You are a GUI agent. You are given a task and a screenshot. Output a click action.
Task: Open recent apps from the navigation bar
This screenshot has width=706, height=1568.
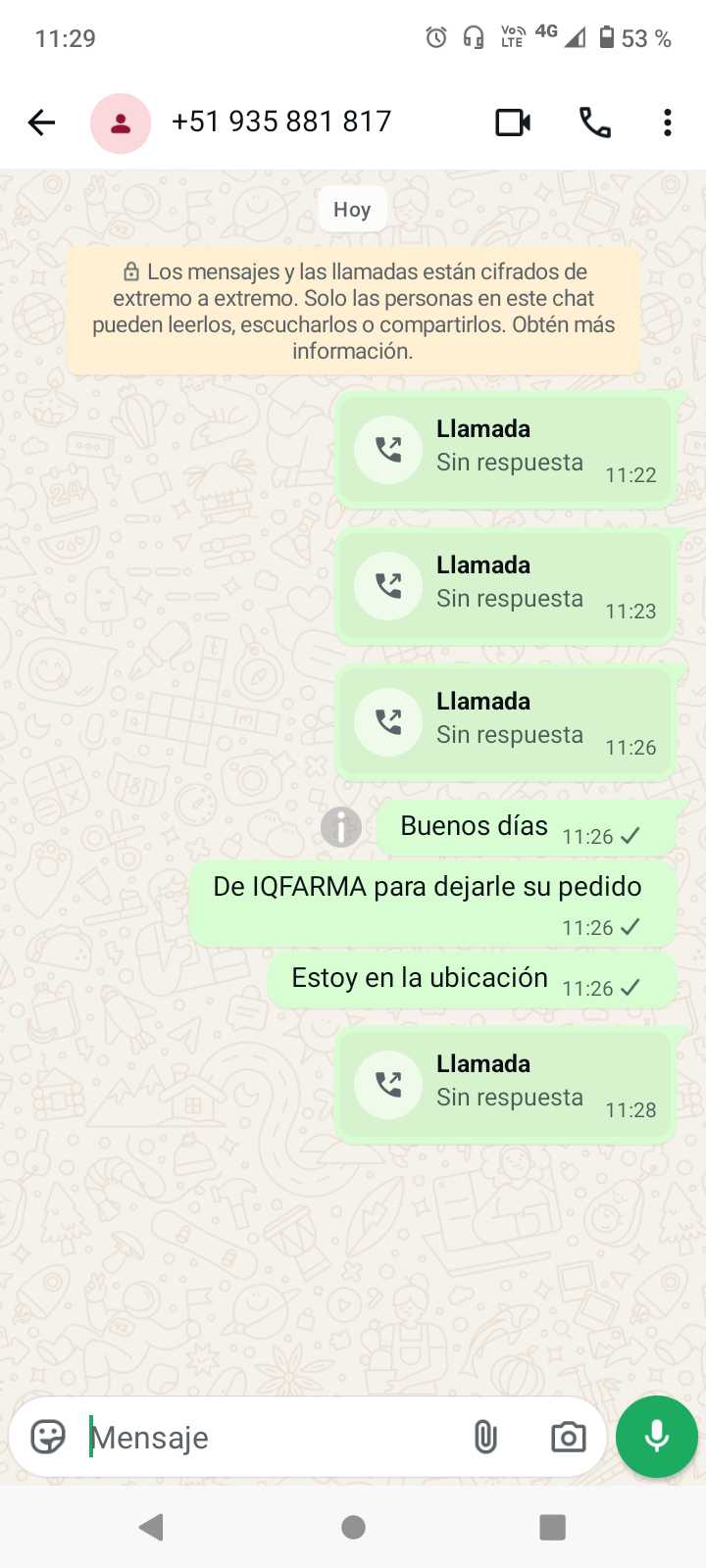point(553,1527)
